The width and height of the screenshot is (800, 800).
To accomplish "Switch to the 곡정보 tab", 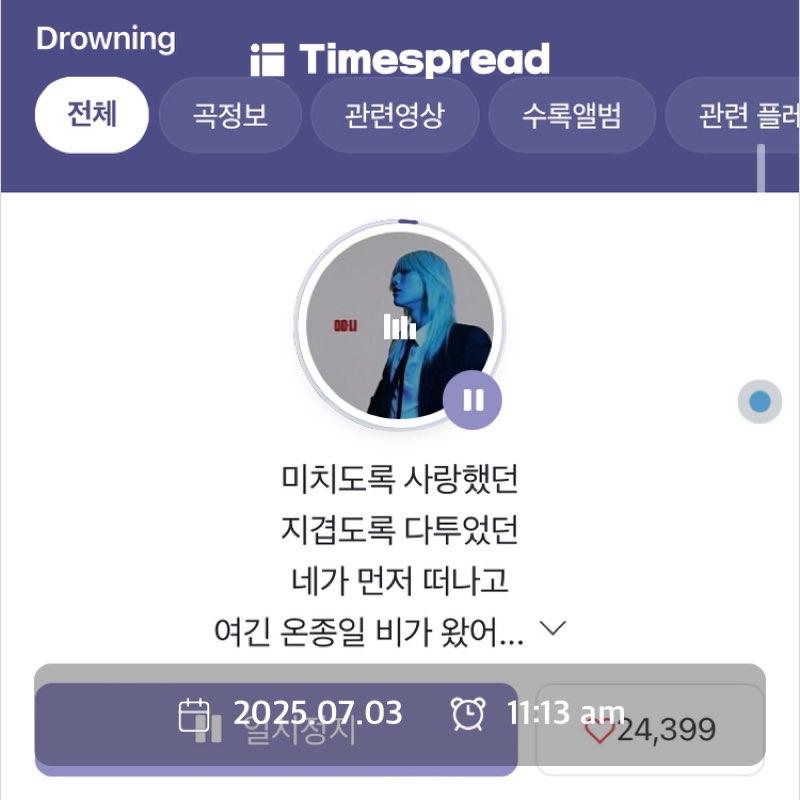I will tap(230, 115).
